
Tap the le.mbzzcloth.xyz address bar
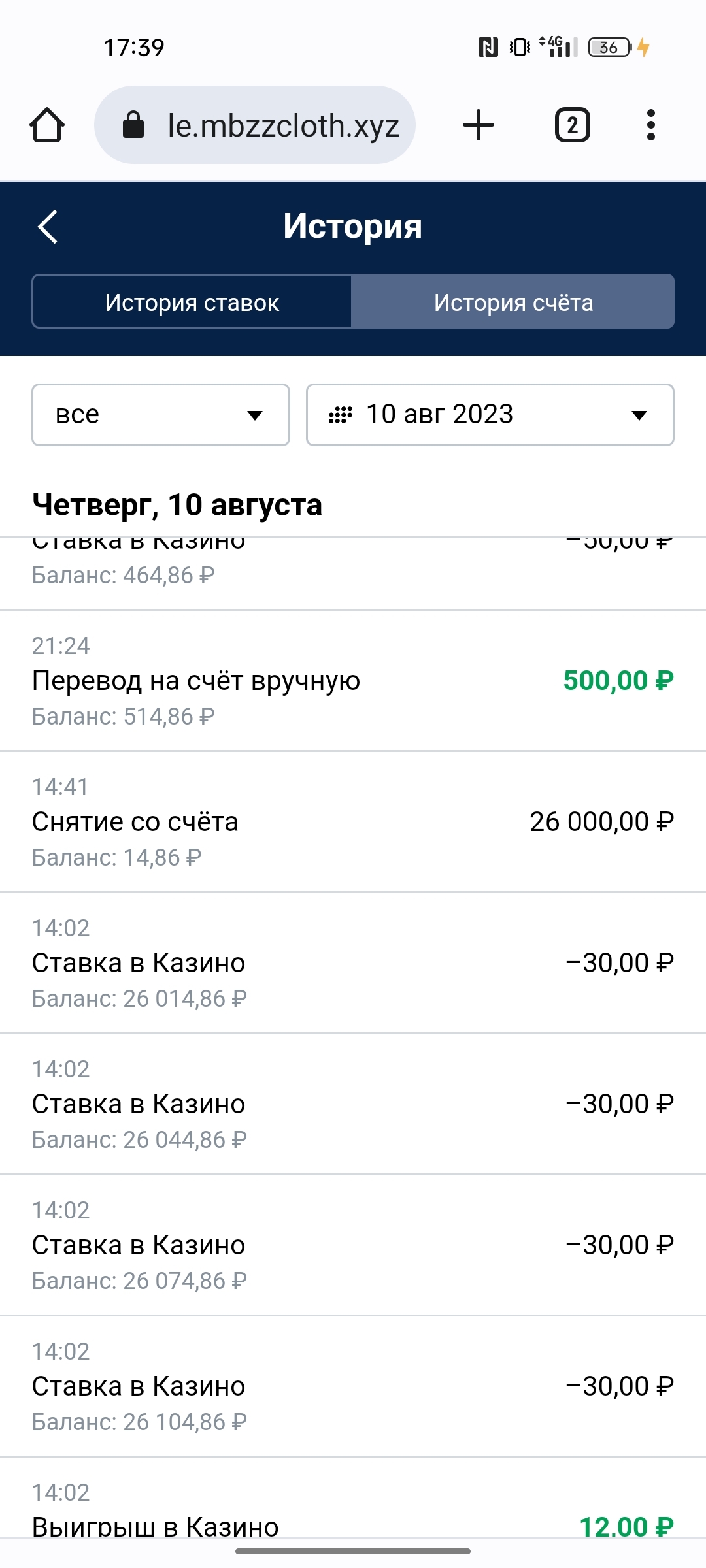click(255, 125)
